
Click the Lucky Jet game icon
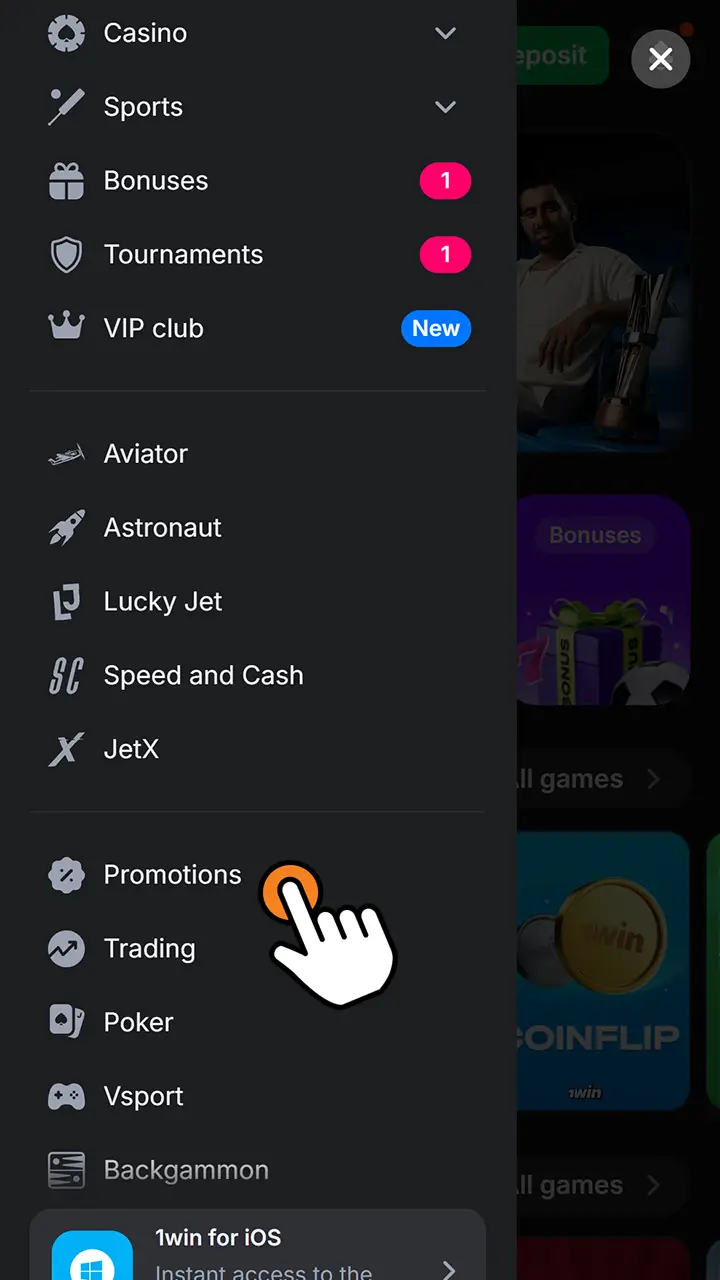(x=66, y=601)
